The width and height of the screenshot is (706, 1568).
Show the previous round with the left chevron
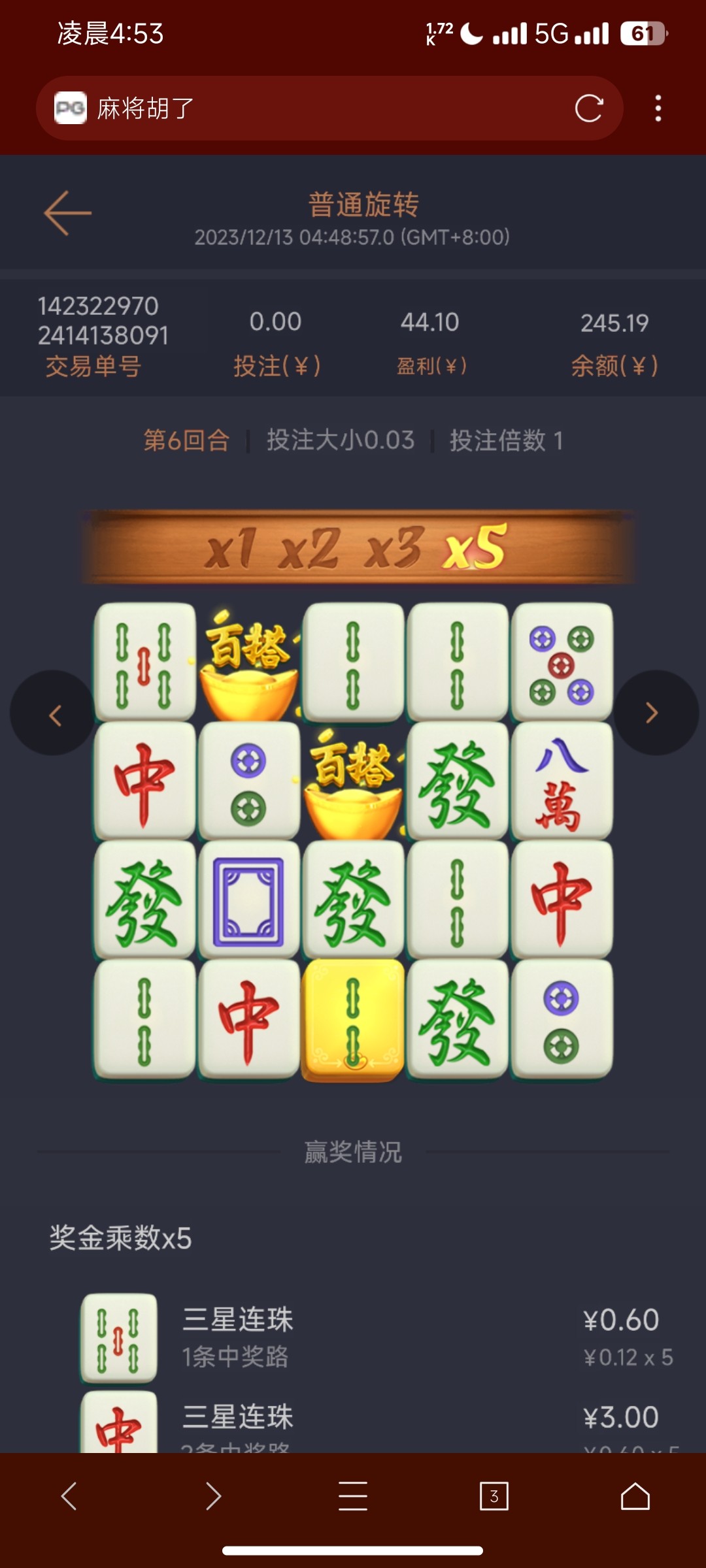point(53,713)
